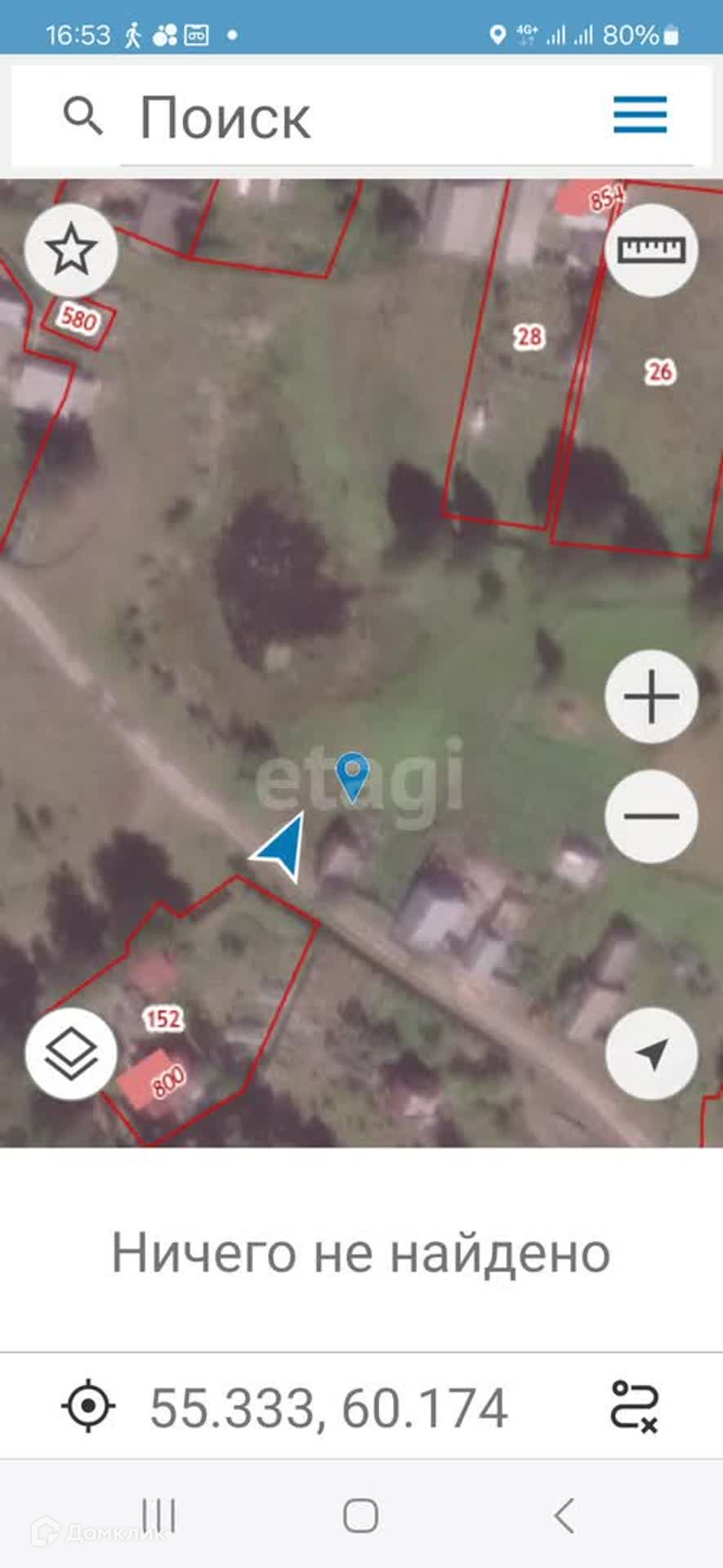Clear the route with the crossed route icon
The width and height of the screenshot is (723, 1568).
(634, 1406)
